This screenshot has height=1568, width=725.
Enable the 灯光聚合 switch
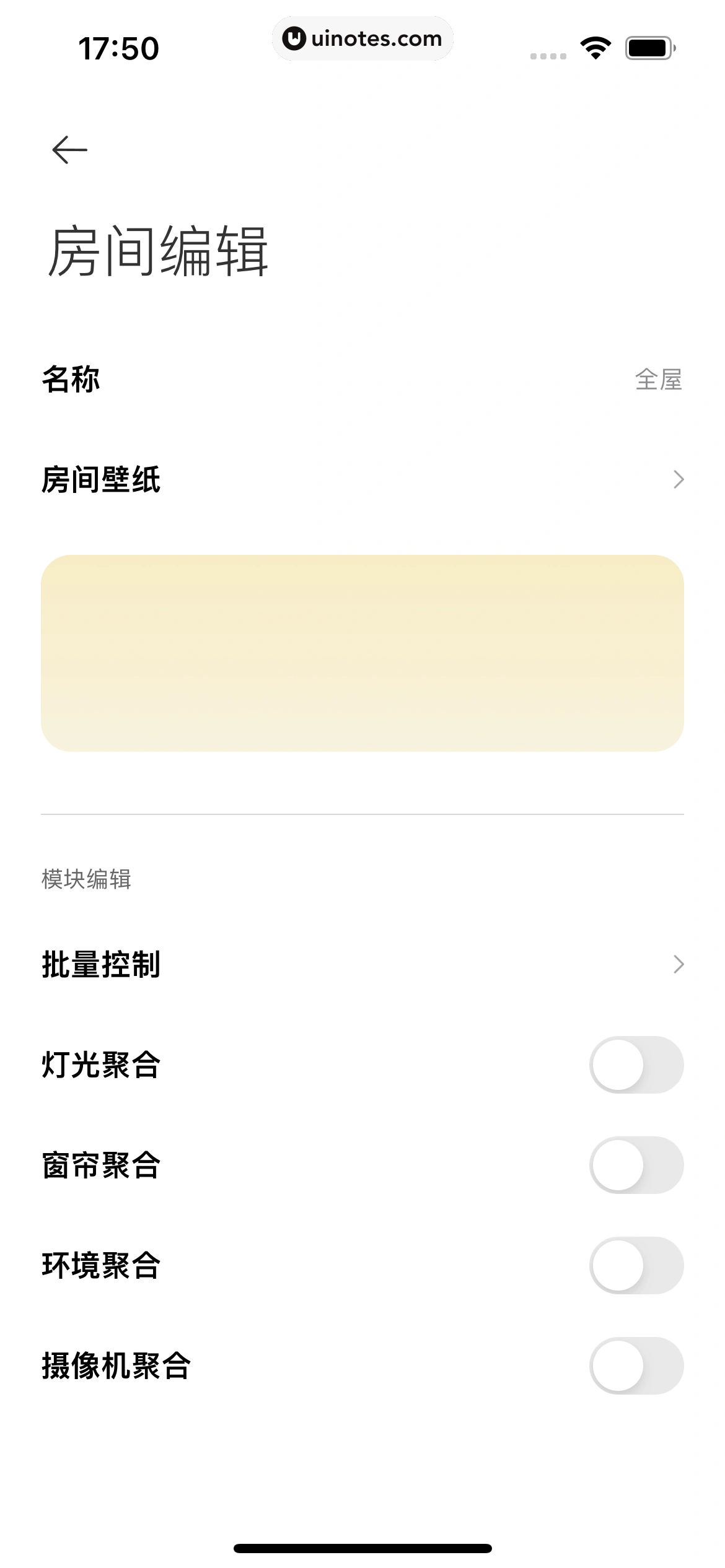(636, 1065)
